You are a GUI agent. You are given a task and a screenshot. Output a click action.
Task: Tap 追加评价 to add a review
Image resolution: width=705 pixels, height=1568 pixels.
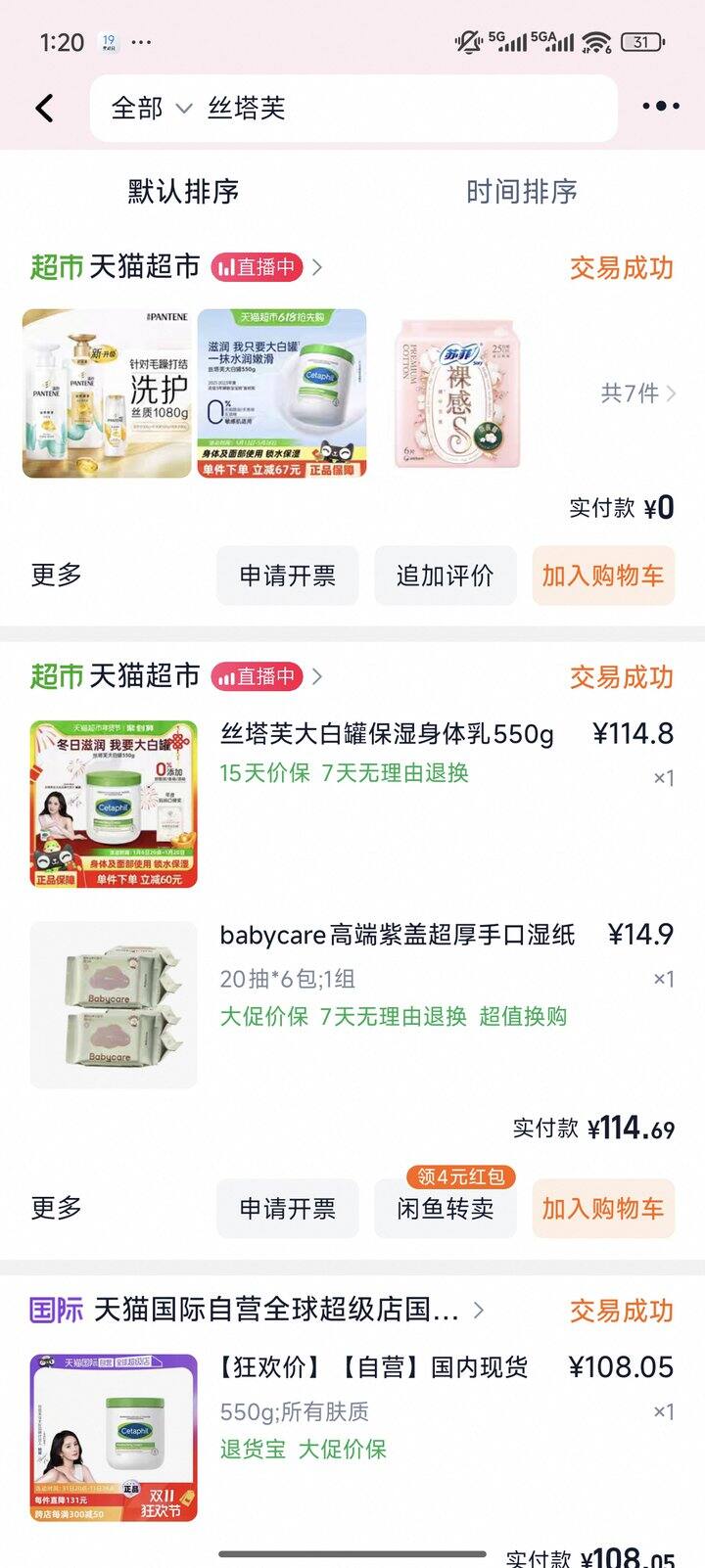[445, 576]
